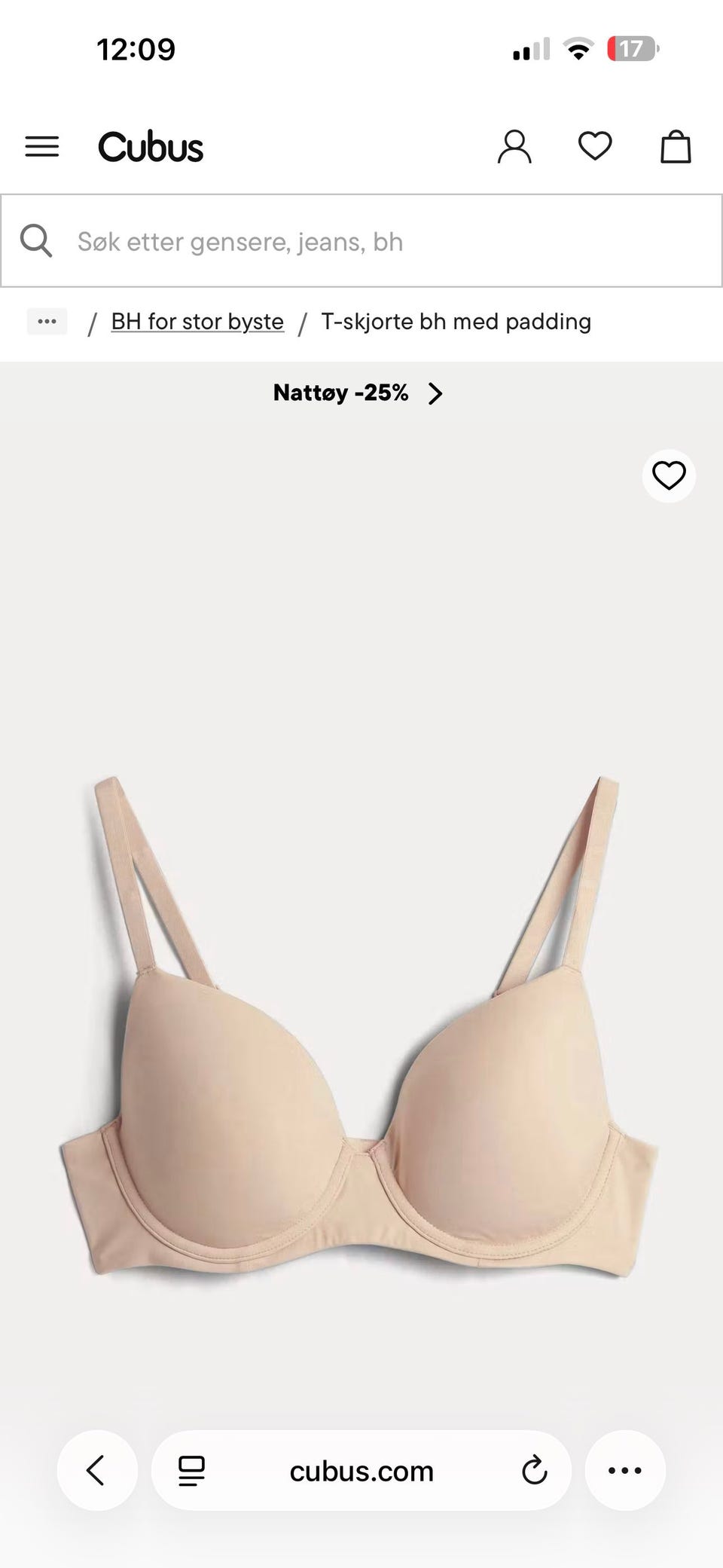Add this bra to favorites

coord(669,475)
